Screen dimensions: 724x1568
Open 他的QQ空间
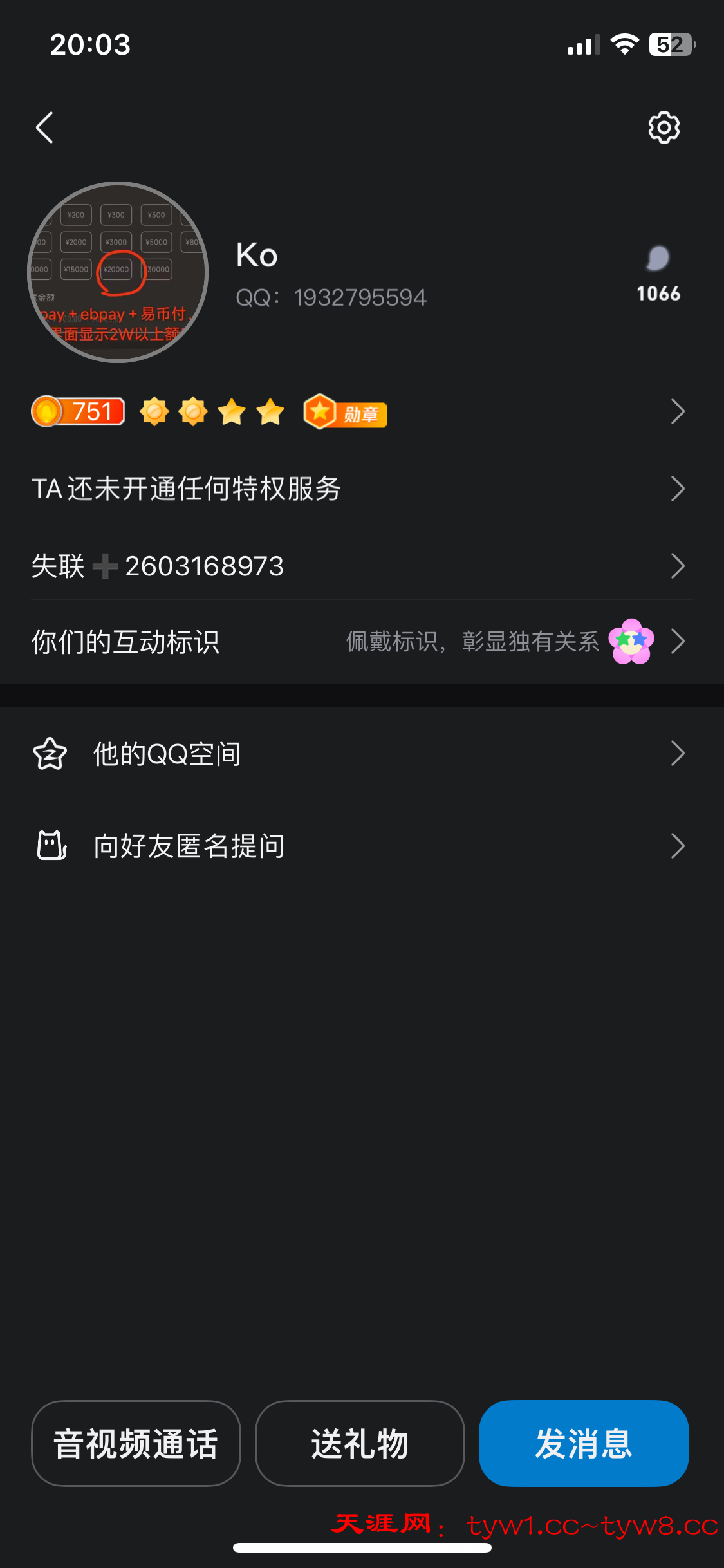point(360,754)
